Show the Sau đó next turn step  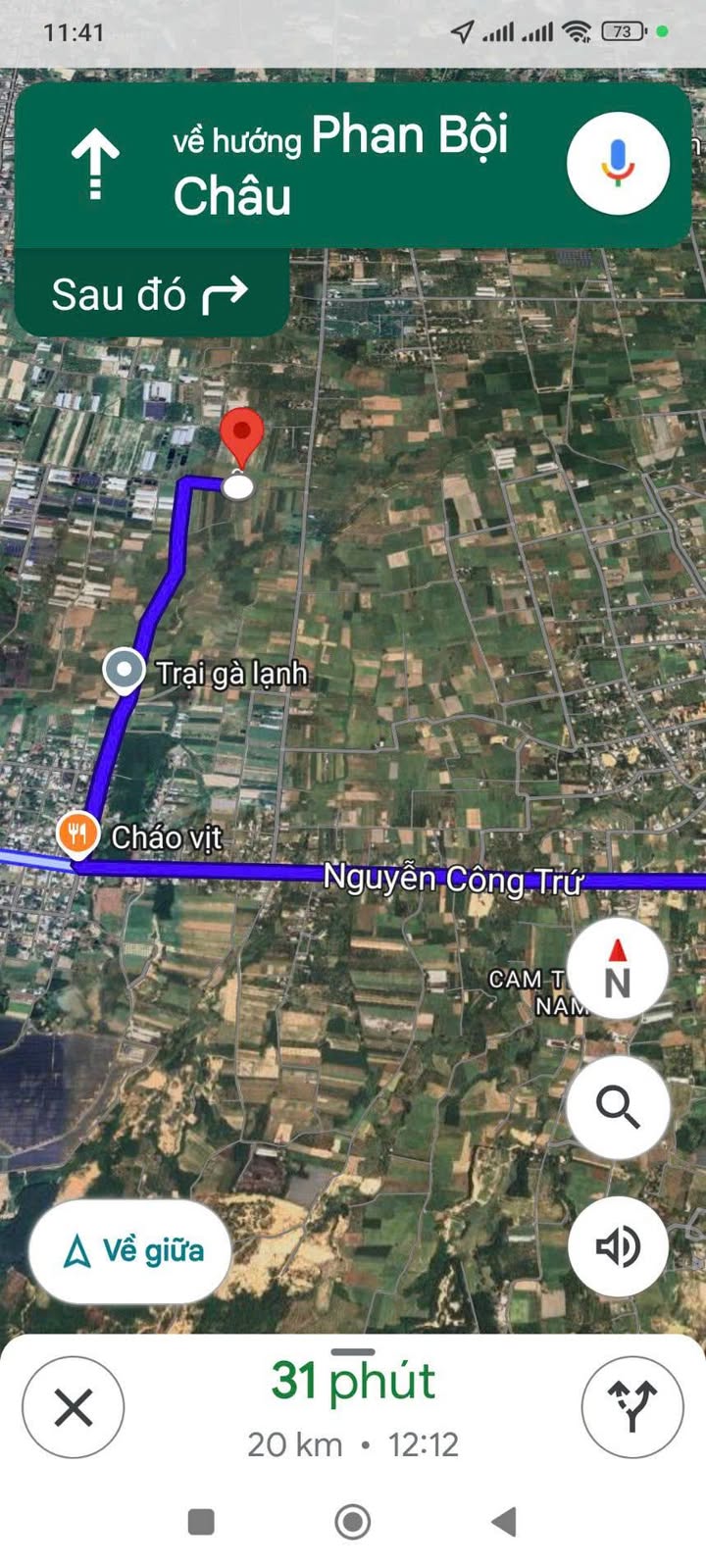150,294
